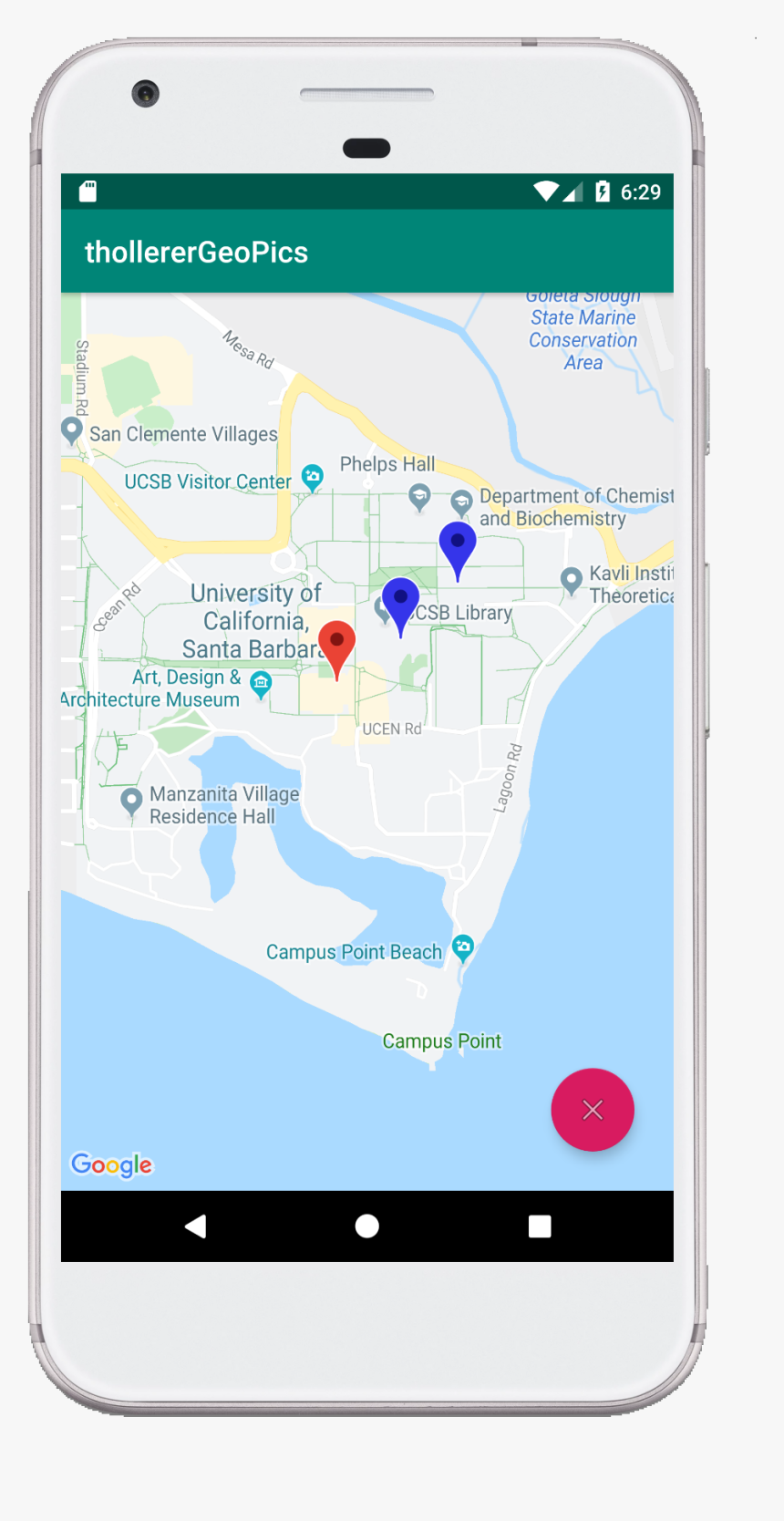This screenshot has height=1521, width=784.
Task: Go back with the system back button
Action: click(195, 1226)
